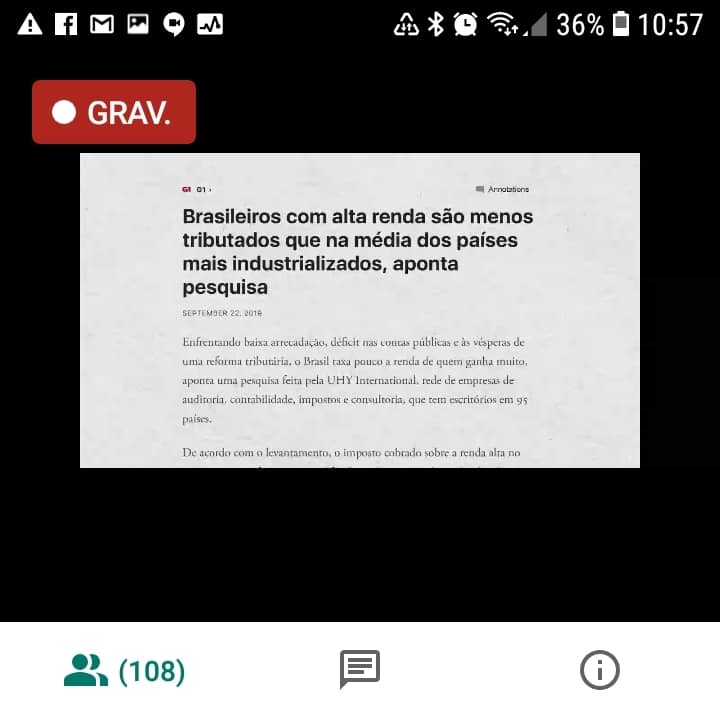Tap the shared presentation screen

click(x=359, y=310)
